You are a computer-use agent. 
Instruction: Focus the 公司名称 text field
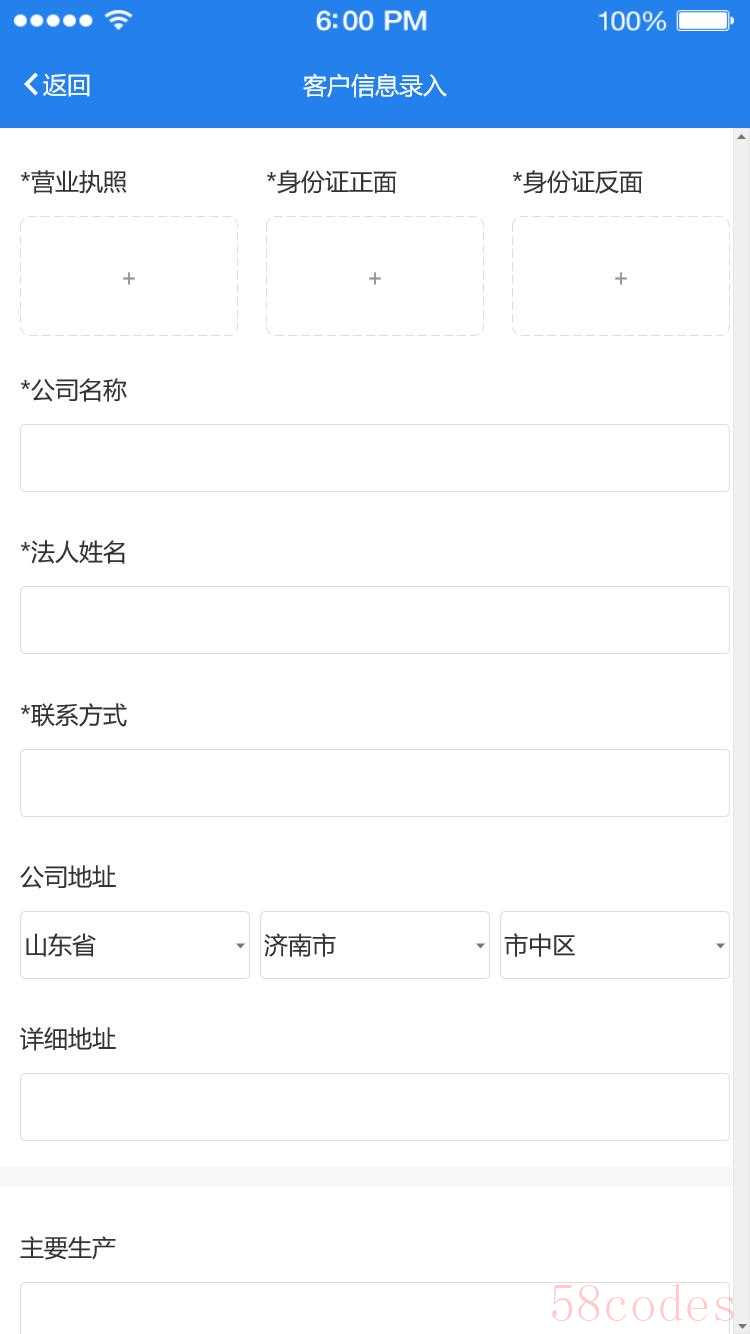coord(375,458)
